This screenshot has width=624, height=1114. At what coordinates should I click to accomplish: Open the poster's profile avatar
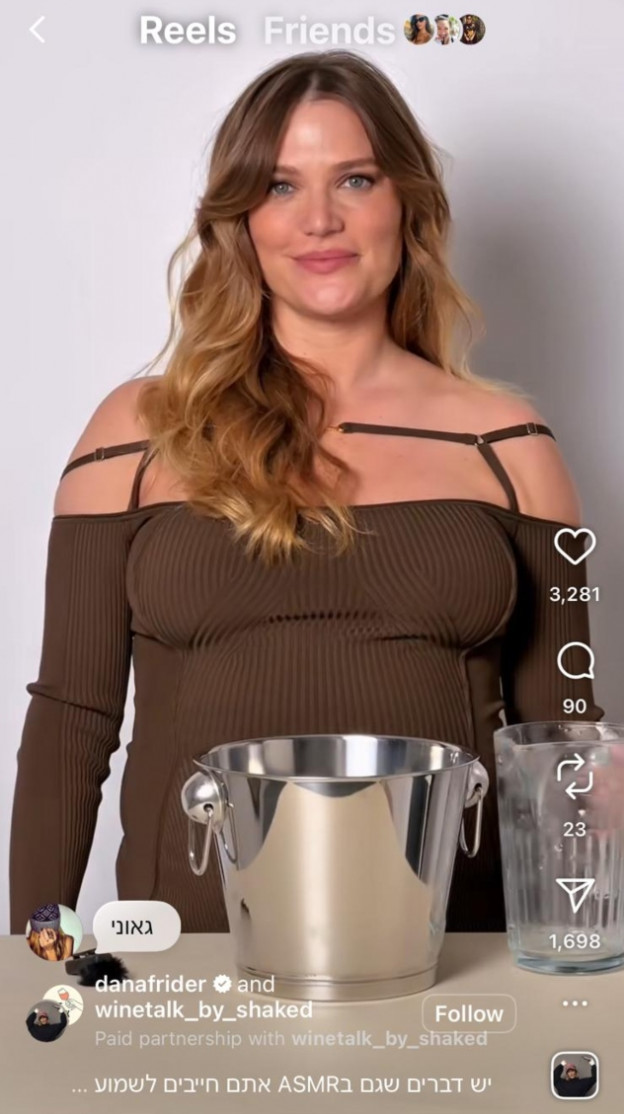click(47, 1012)
